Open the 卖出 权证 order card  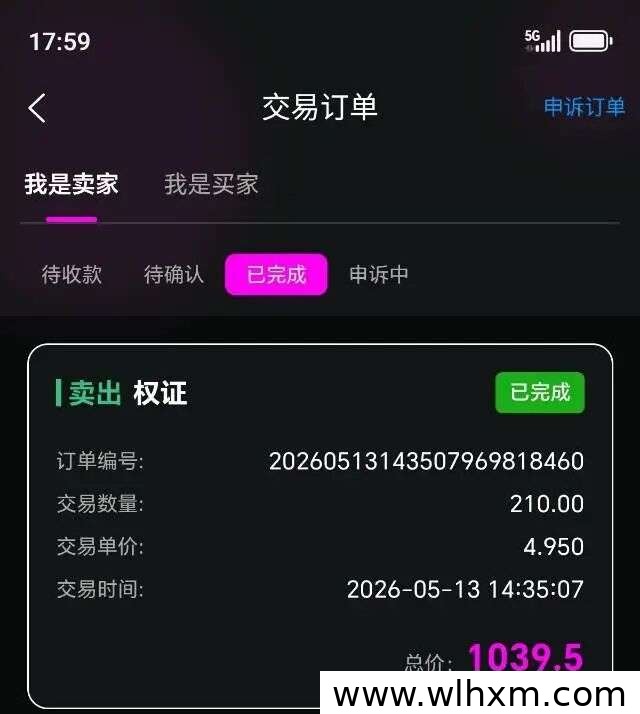click(320, 526)
